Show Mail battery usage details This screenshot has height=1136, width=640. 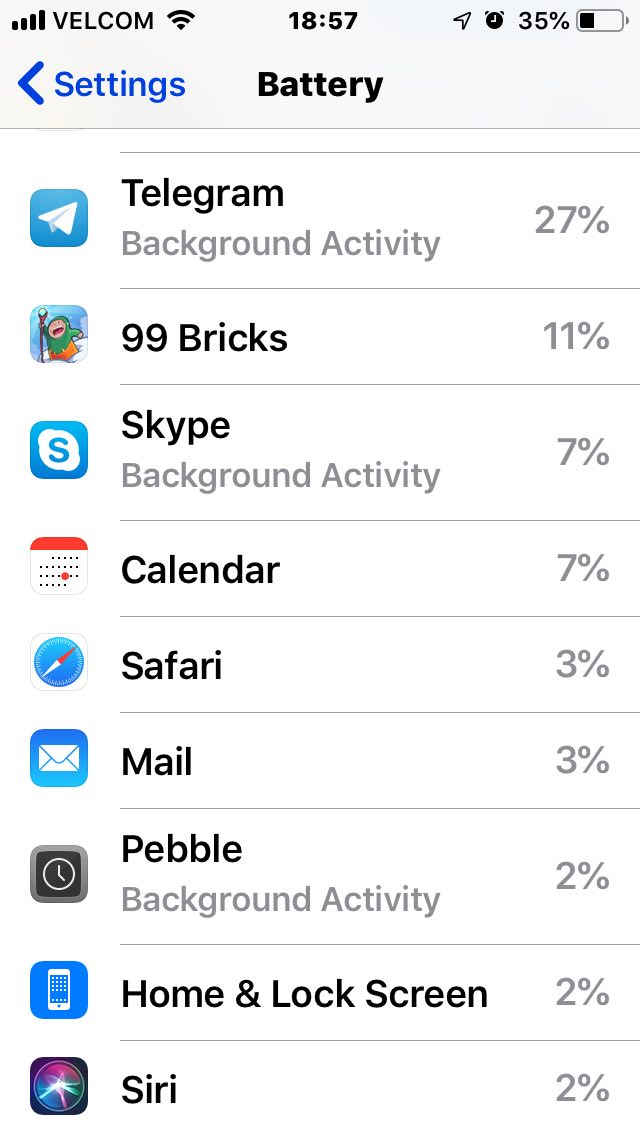pos(320,761)
